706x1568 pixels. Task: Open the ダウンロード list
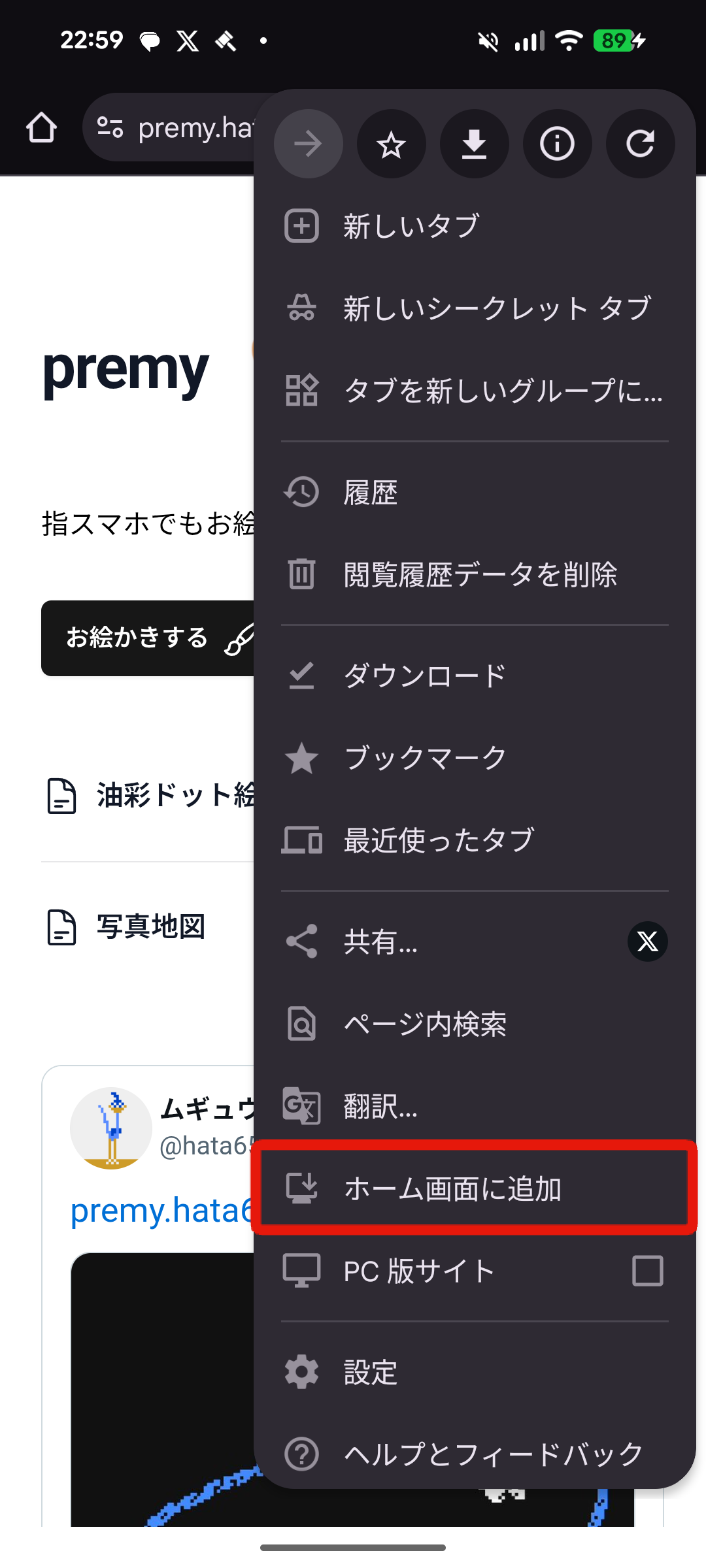(425, 676)
